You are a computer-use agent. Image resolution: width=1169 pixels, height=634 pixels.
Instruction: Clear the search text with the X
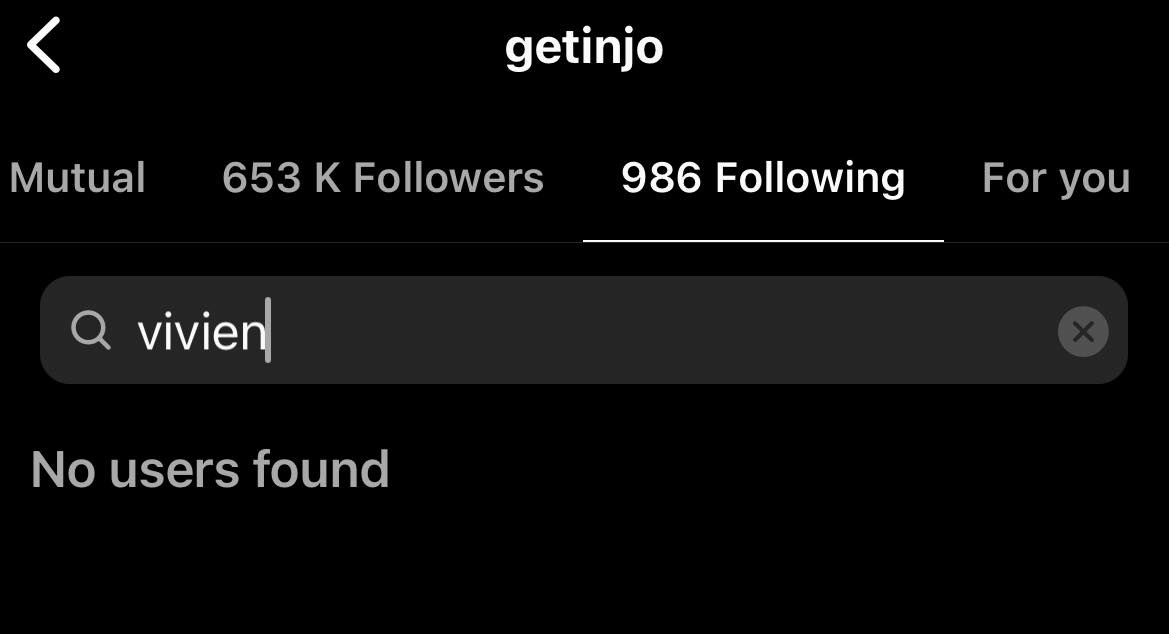pos(1082,332)
